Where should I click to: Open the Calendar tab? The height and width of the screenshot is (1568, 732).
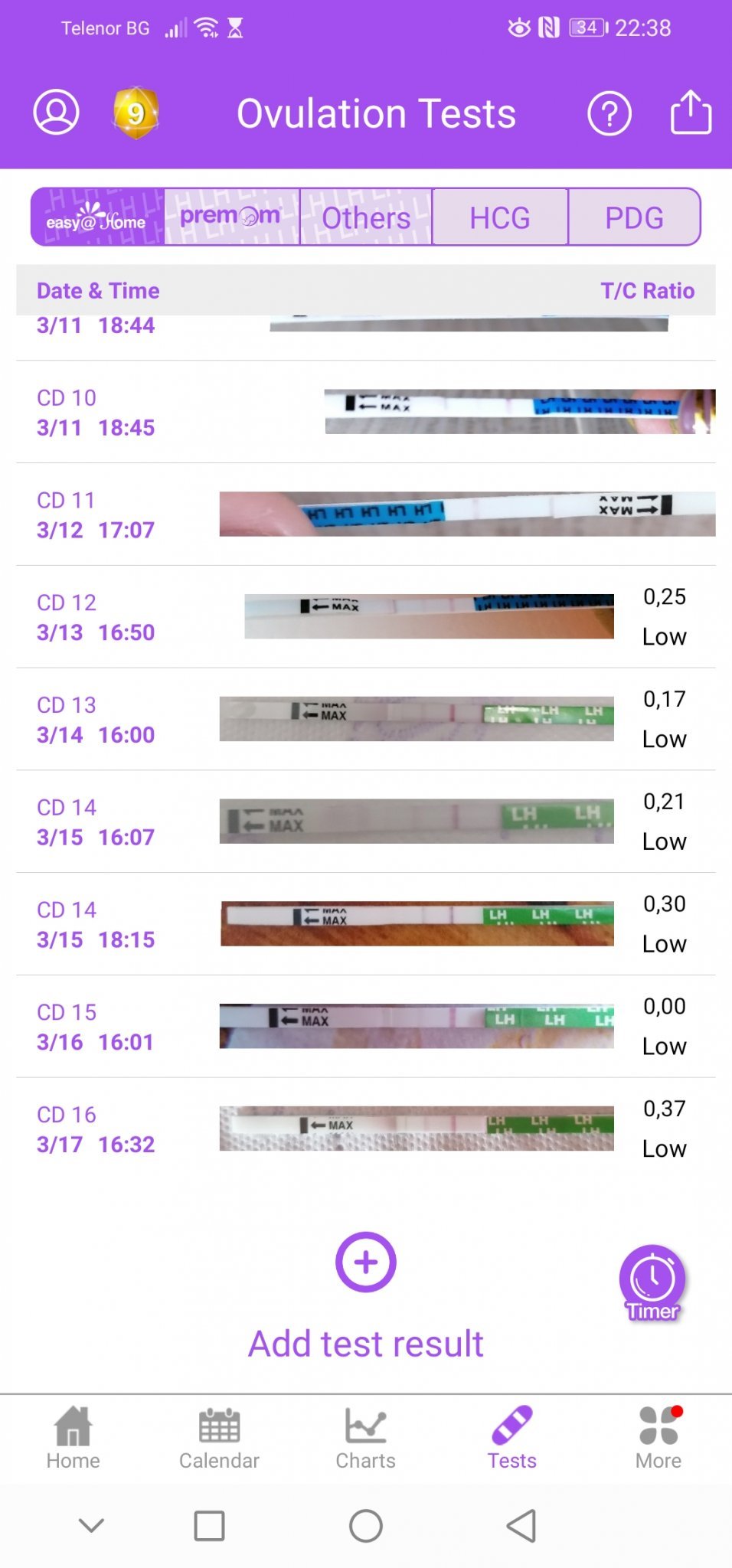click(x=219, y=1438)
